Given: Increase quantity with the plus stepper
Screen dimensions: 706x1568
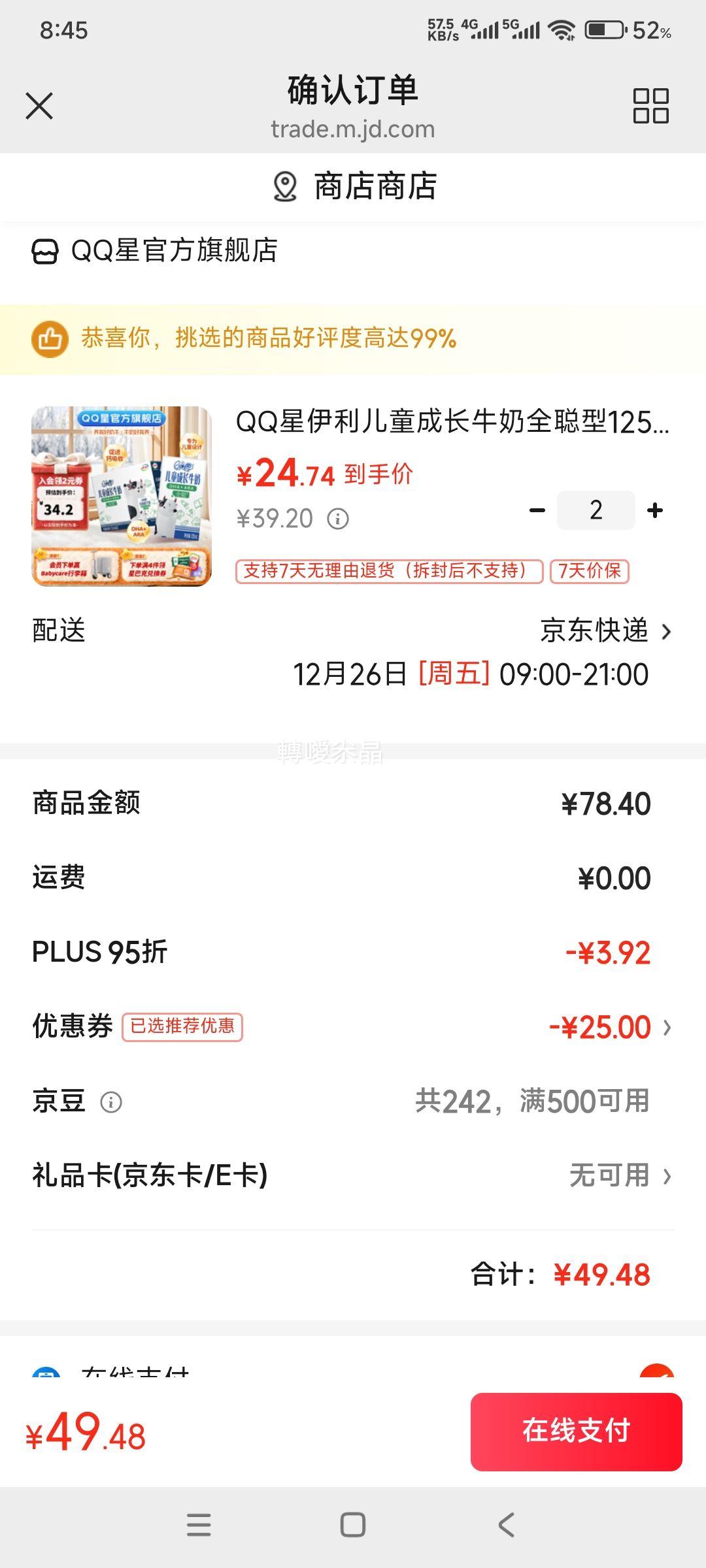Looking at the screenshot, I should pyautogui.click(x=653, y=510).
